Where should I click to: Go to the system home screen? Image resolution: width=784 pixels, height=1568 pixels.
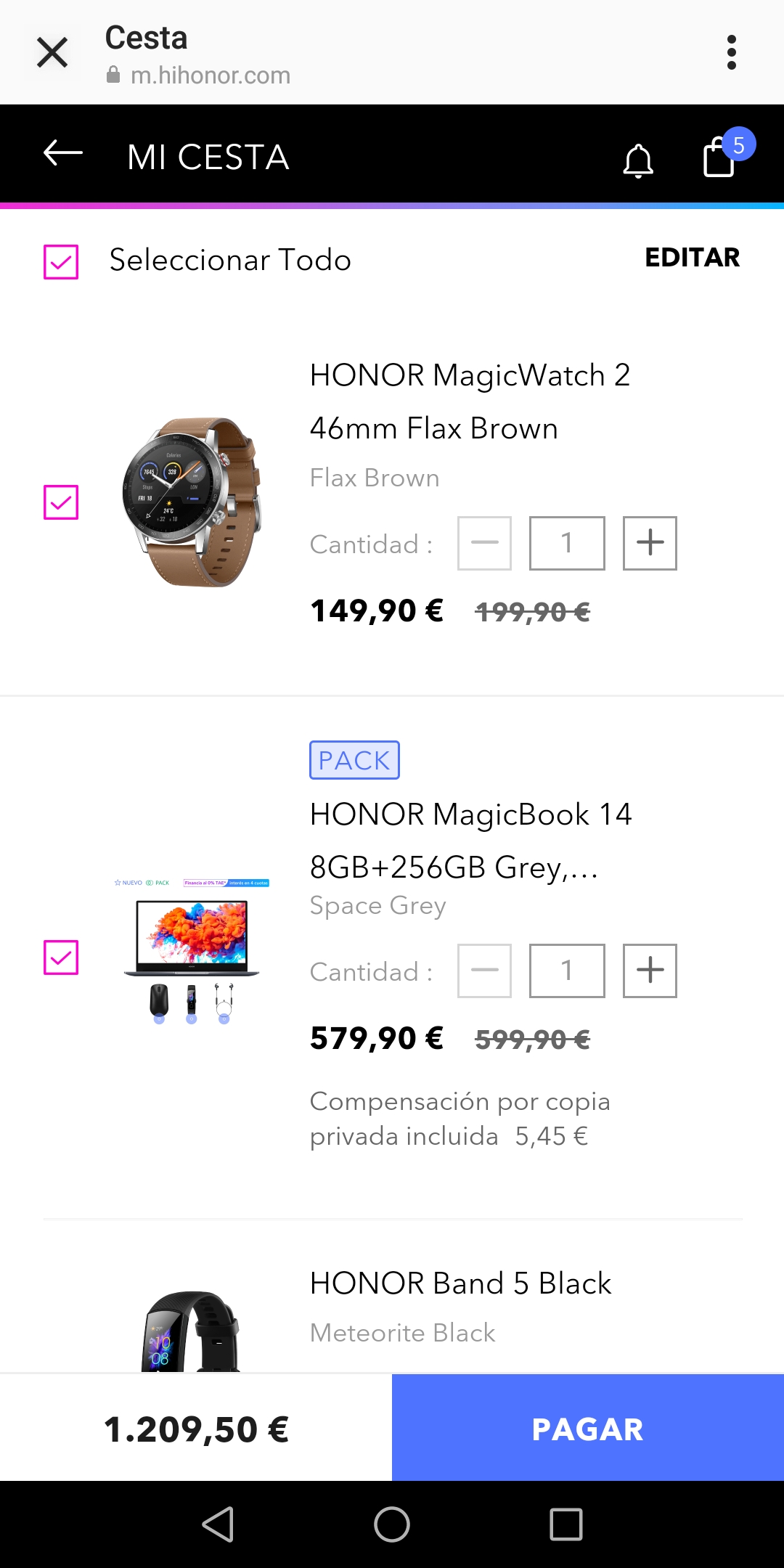coord(392,1524)
